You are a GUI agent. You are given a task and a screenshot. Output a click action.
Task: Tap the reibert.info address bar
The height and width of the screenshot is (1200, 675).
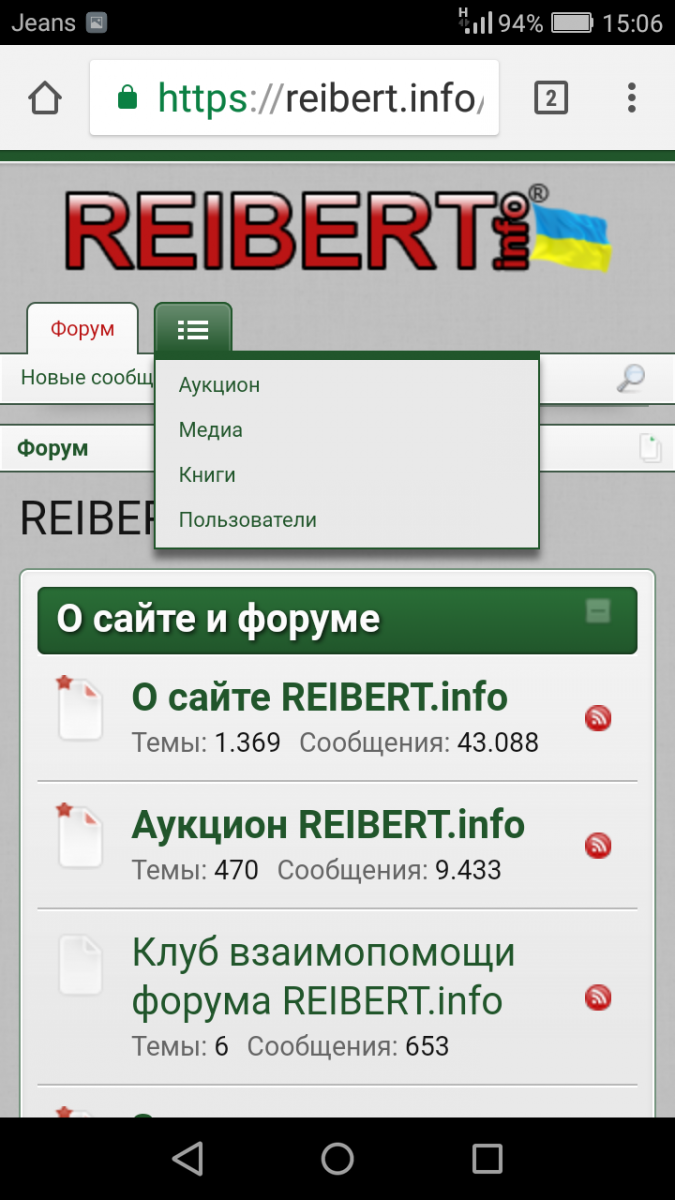294,98
